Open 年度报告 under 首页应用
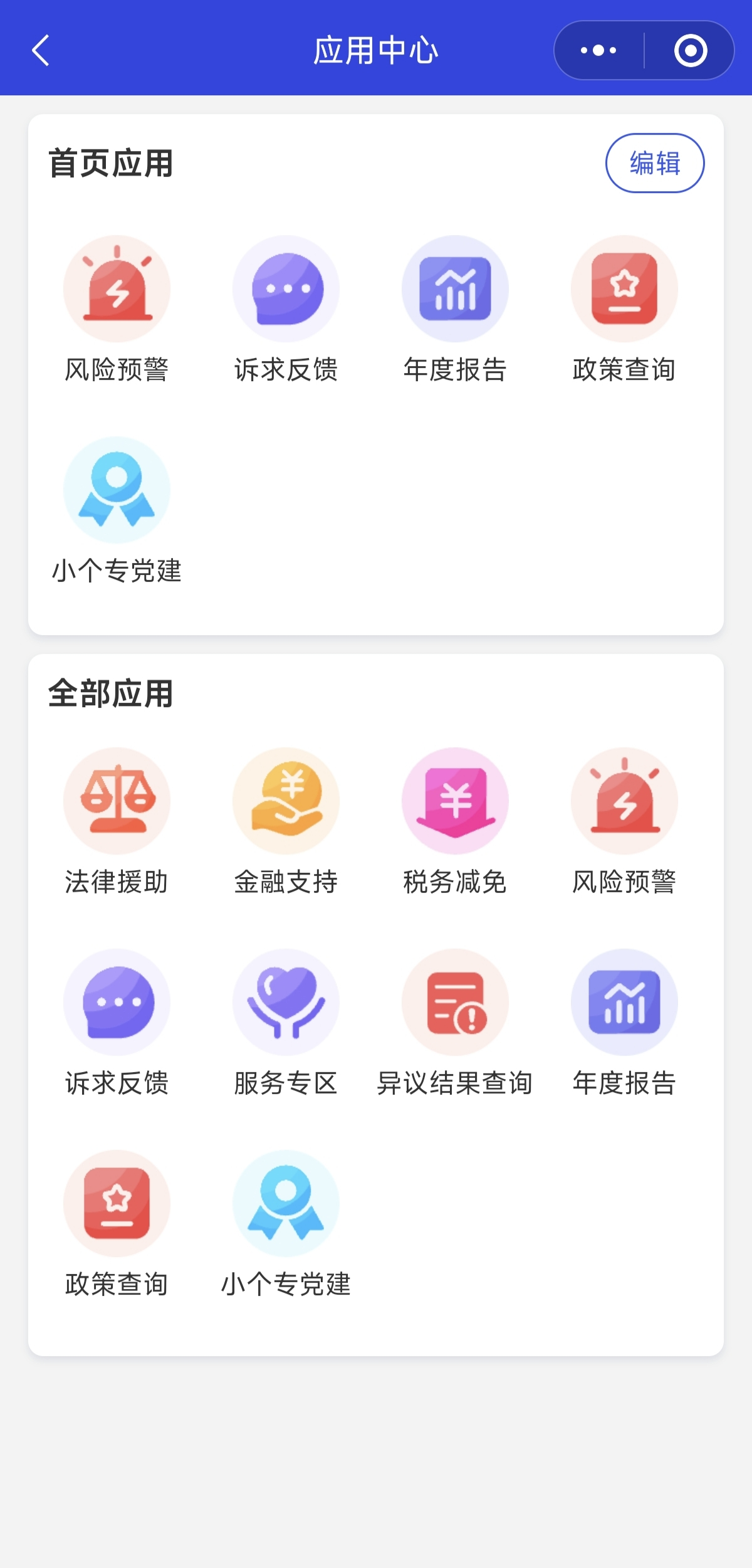The image size is (752, 1568). click(455, 310)
